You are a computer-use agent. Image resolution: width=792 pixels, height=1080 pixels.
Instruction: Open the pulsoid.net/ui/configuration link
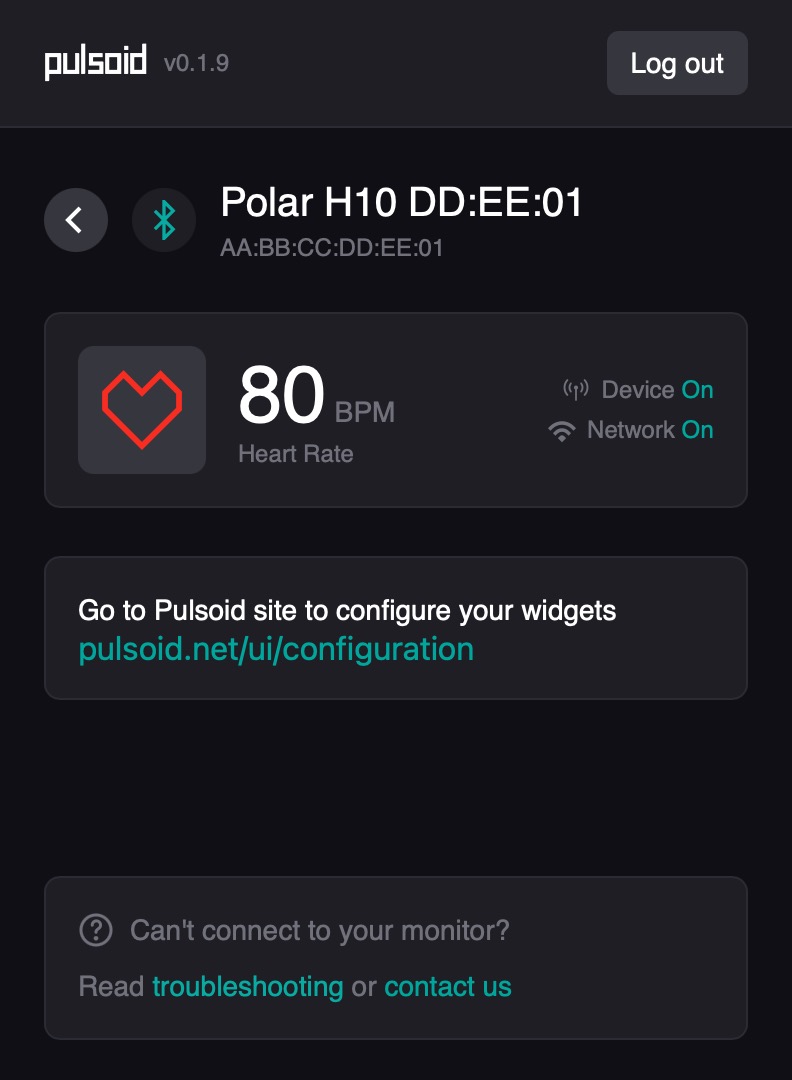[x=276, y=649]
